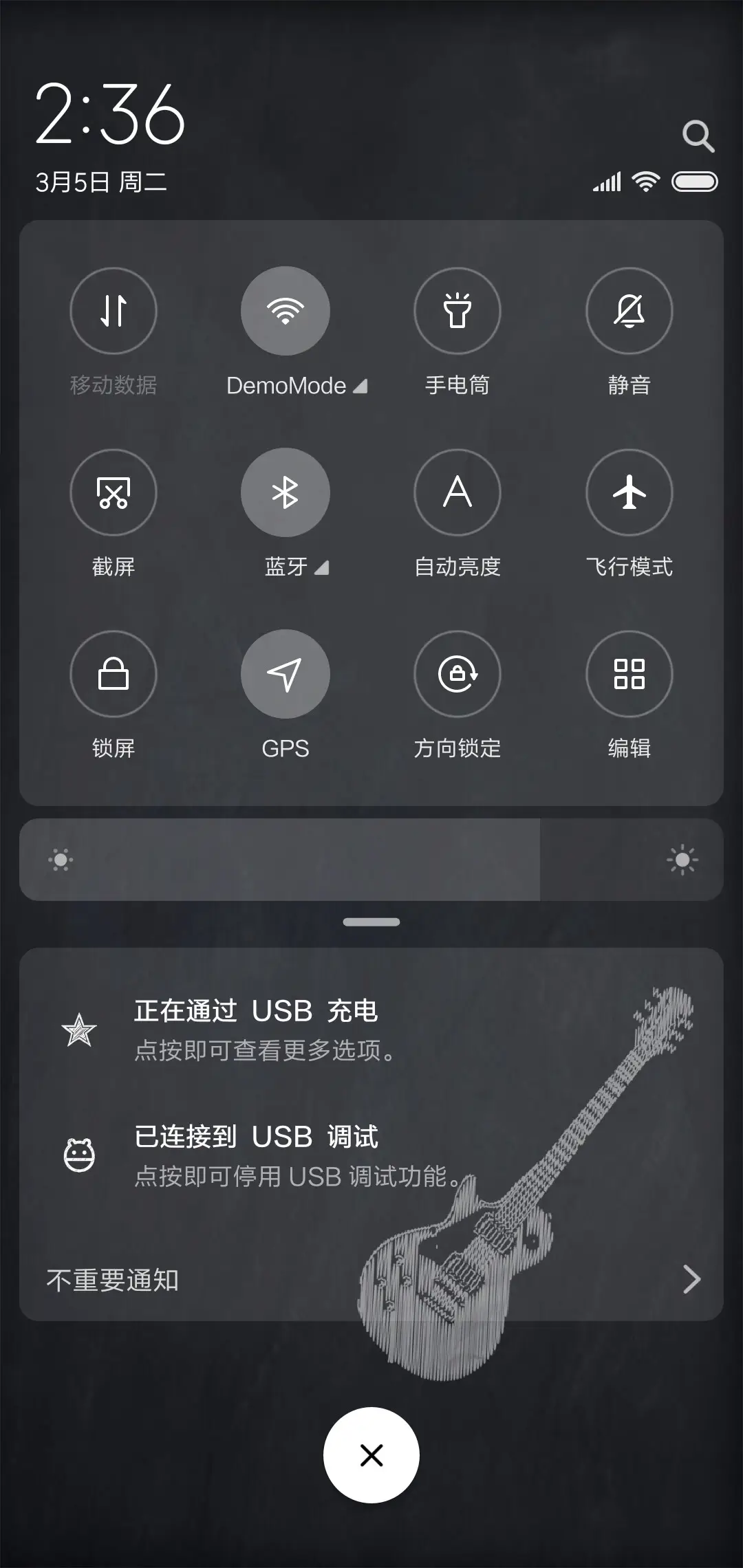This screenshot has height=1568, width=743.
Task: Expand the DemoMode WiFi options
Action: 360,386
